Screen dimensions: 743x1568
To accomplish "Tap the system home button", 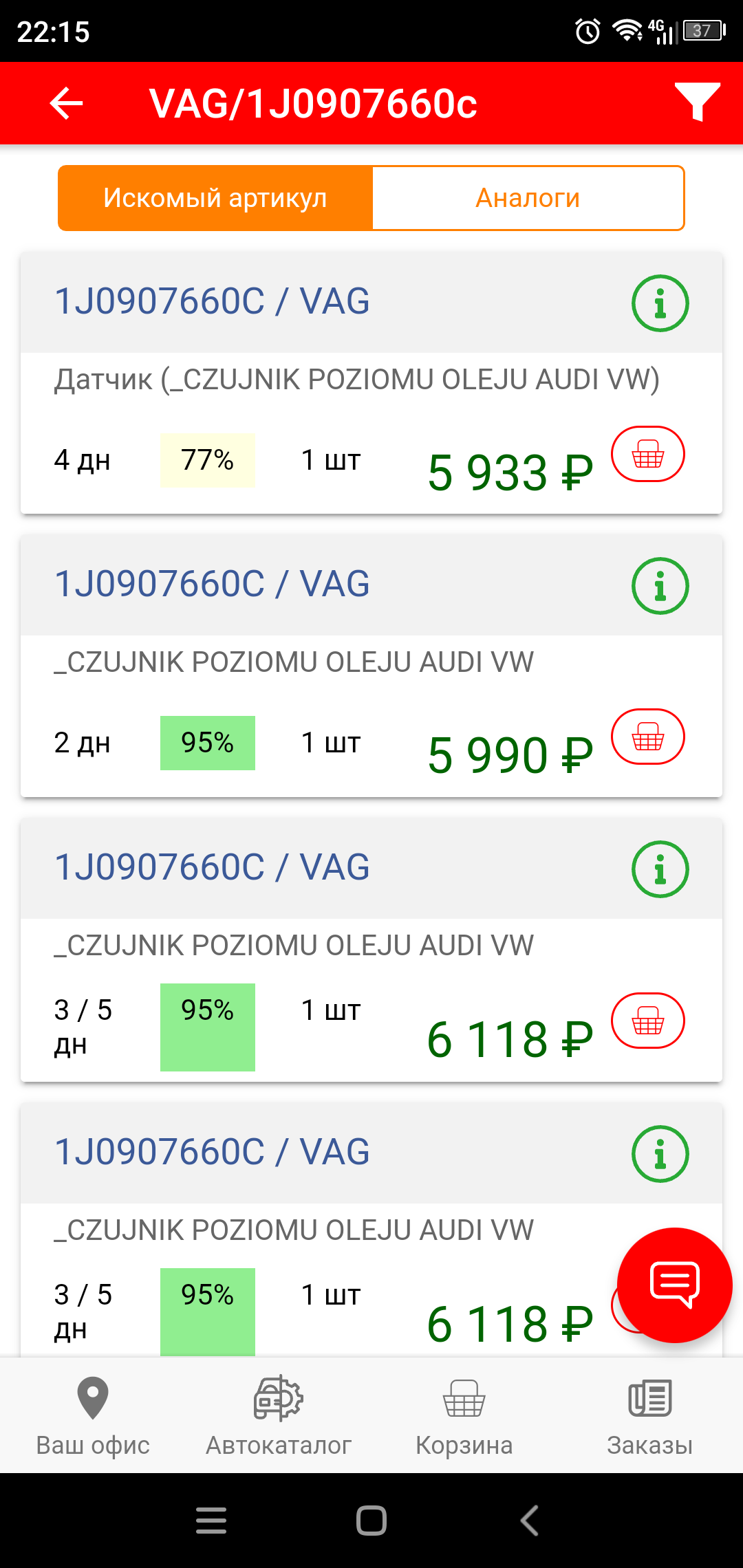I will click(371, 1520).
